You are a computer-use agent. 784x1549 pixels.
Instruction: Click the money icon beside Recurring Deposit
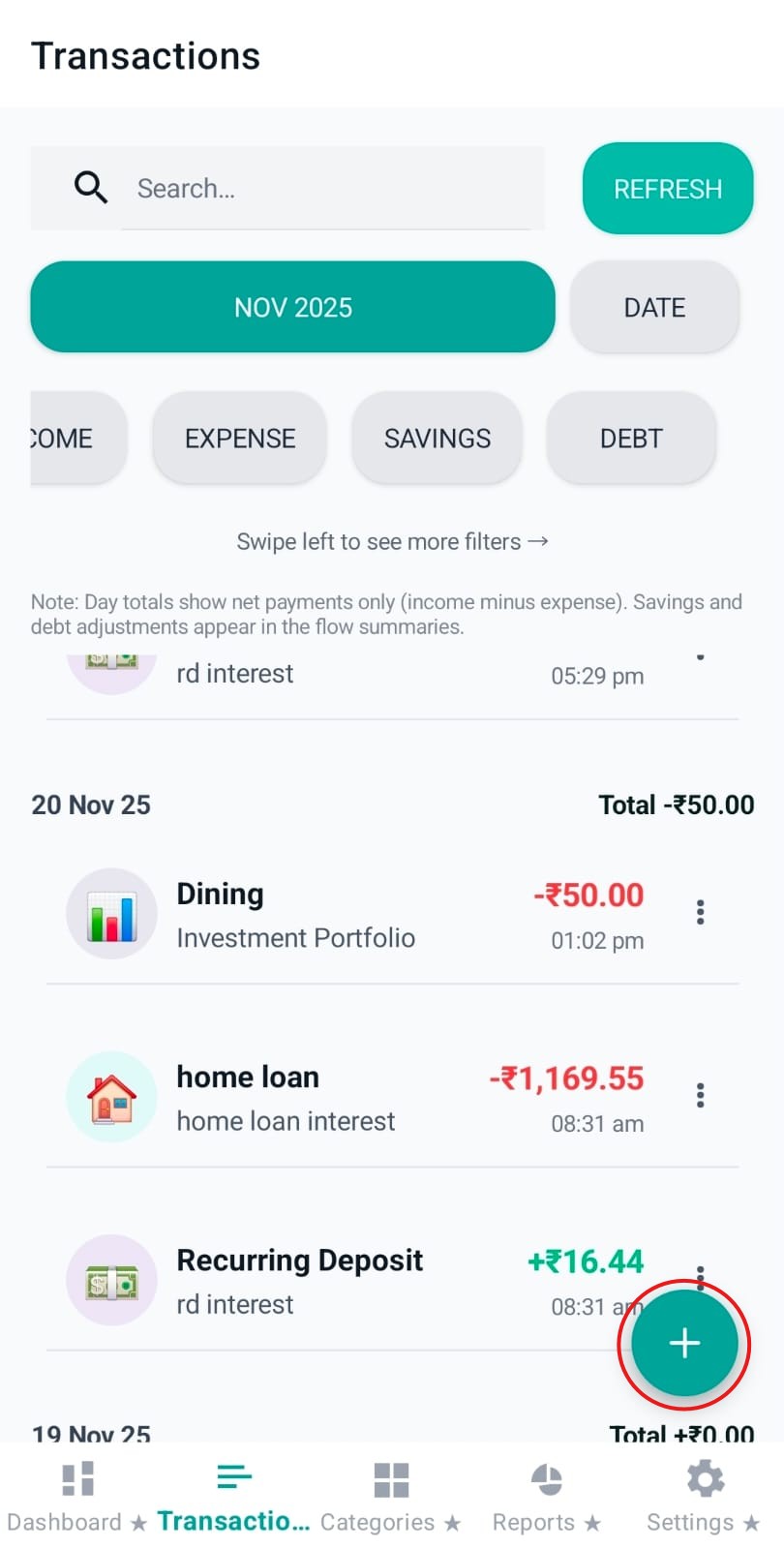coord(111,1280)
